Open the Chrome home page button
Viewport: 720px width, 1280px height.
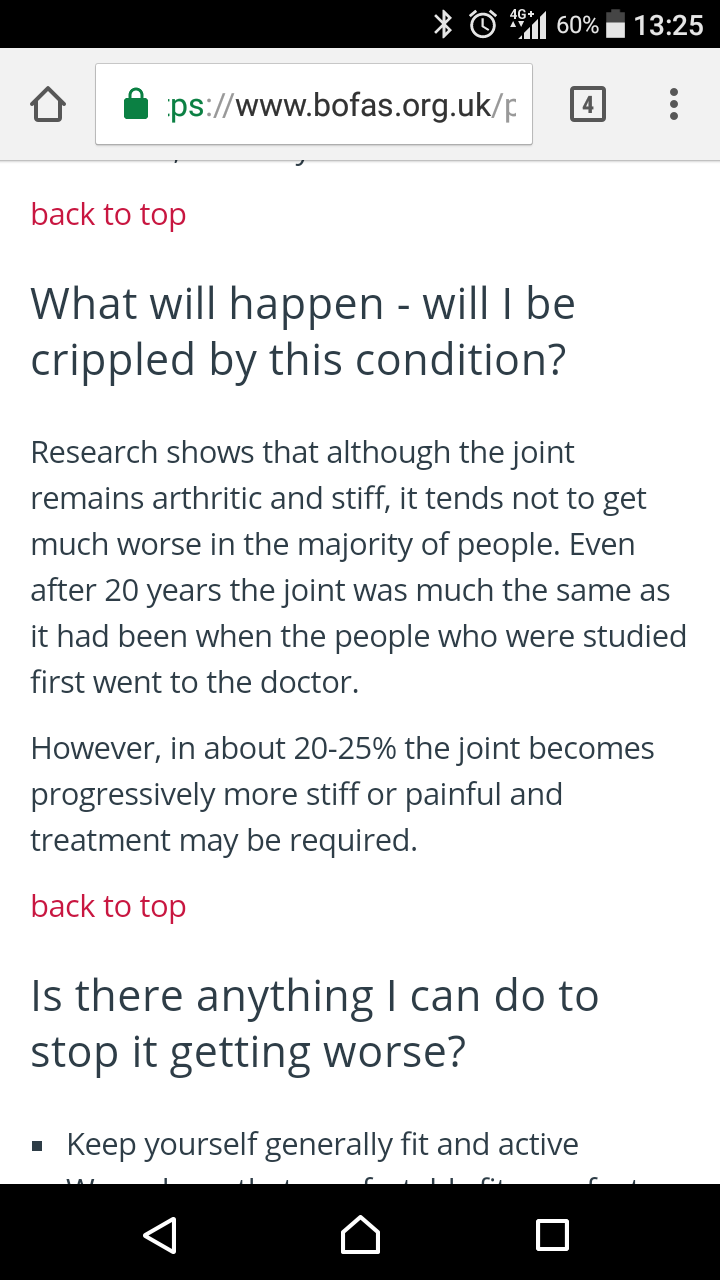point(48,104)
